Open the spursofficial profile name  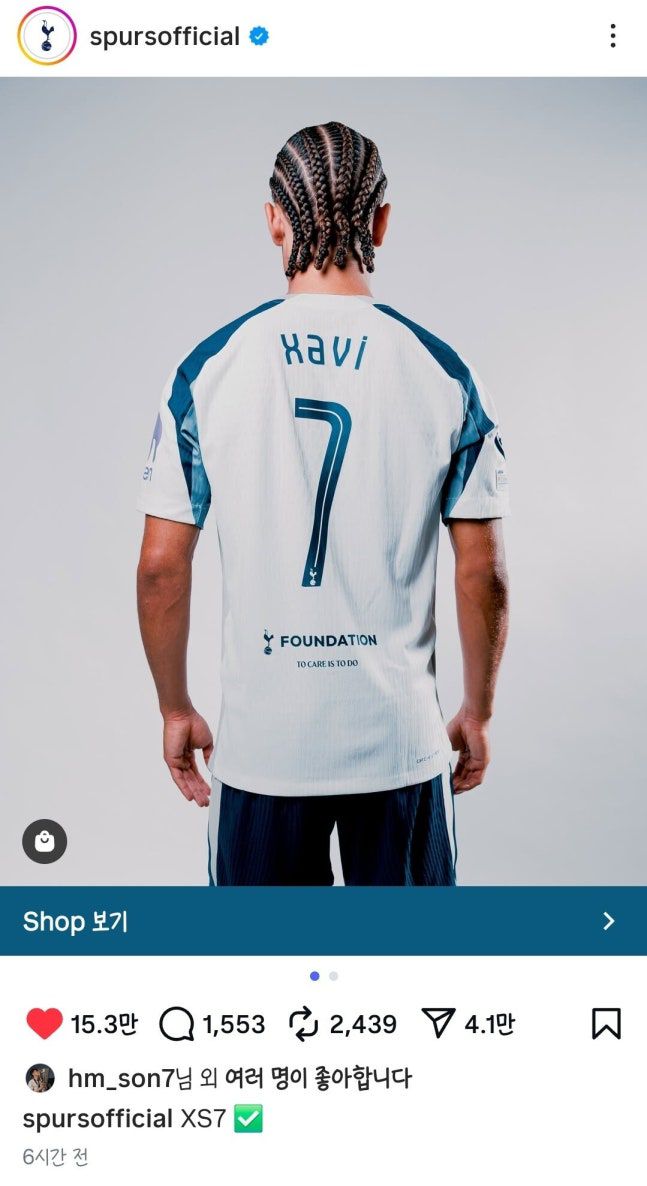pos(164,36)
